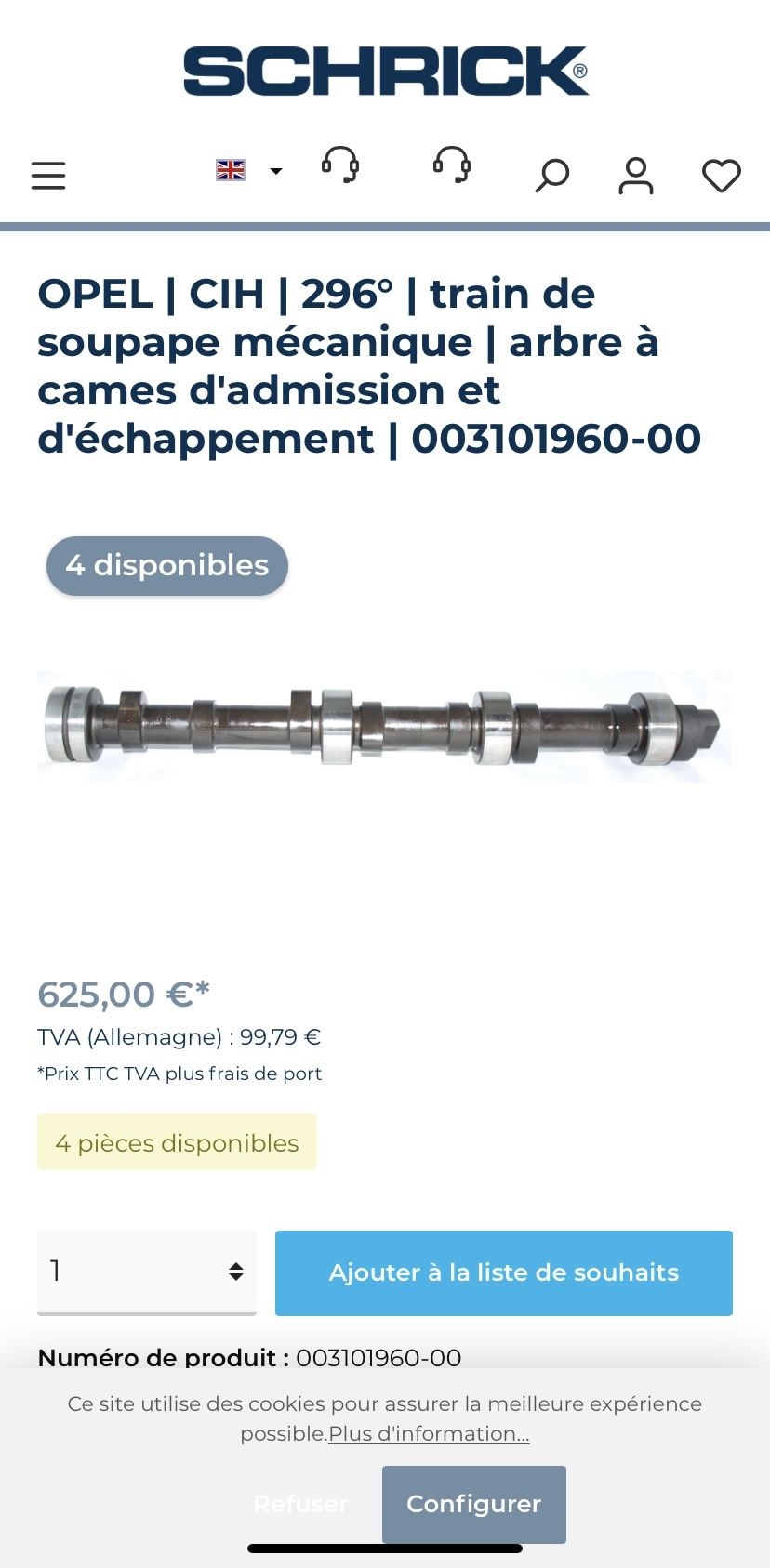Open the language flag dropdown
770x1568 pixels.
(x=248, y=171)
